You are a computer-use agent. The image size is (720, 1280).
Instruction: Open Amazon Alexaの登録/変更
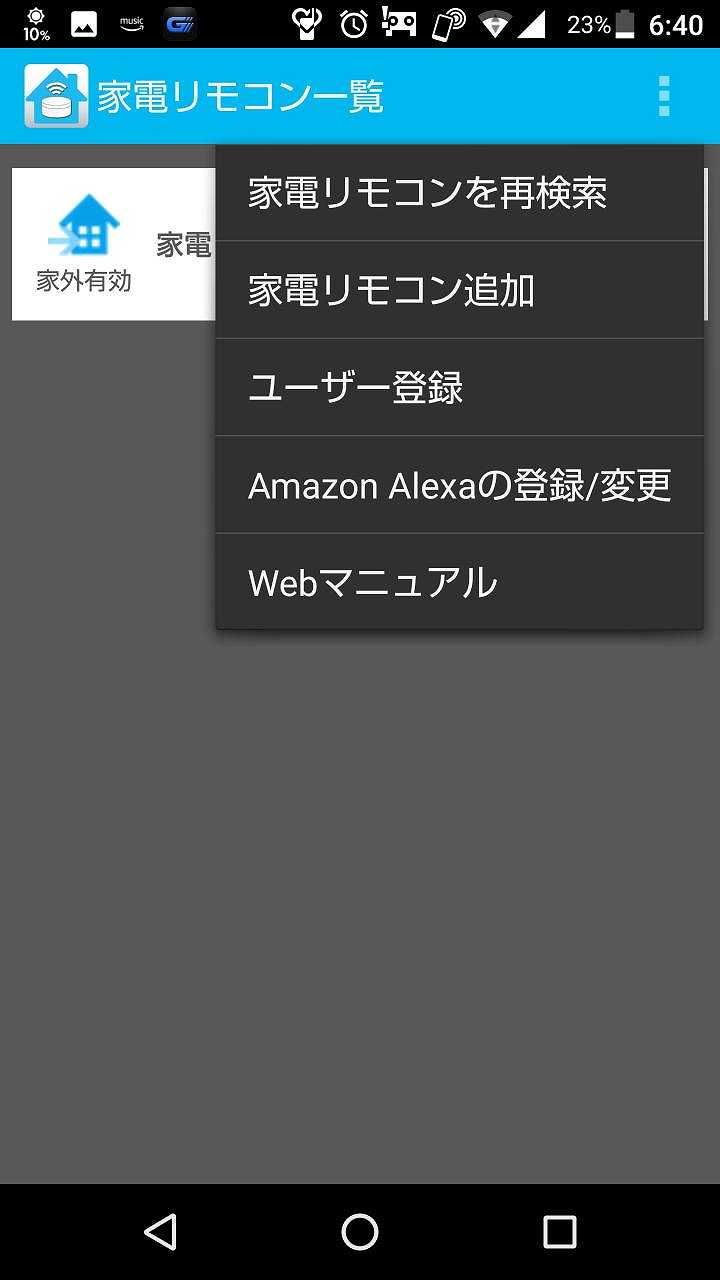459,485
